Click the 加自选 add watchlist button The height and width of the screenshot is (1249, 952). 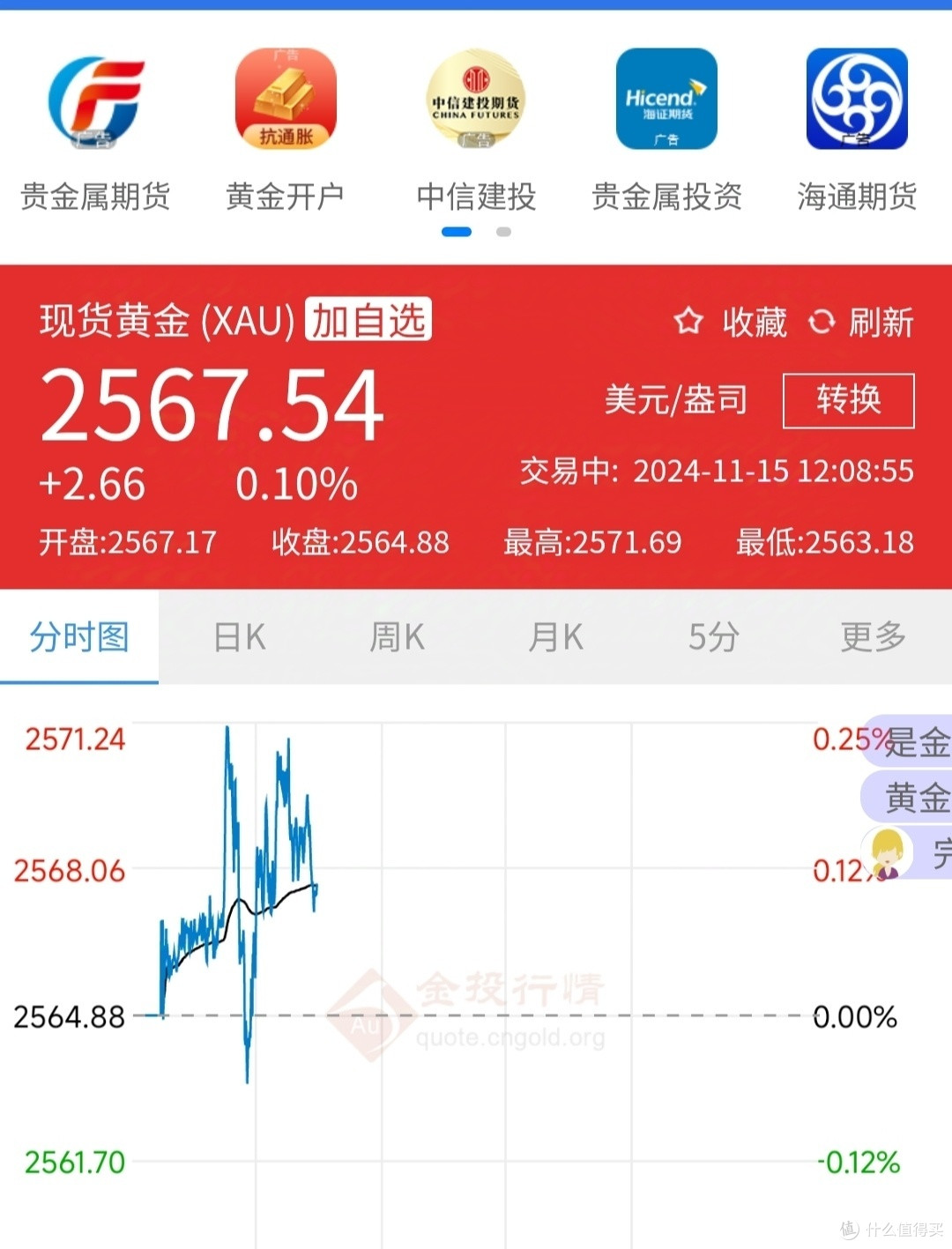366,320
